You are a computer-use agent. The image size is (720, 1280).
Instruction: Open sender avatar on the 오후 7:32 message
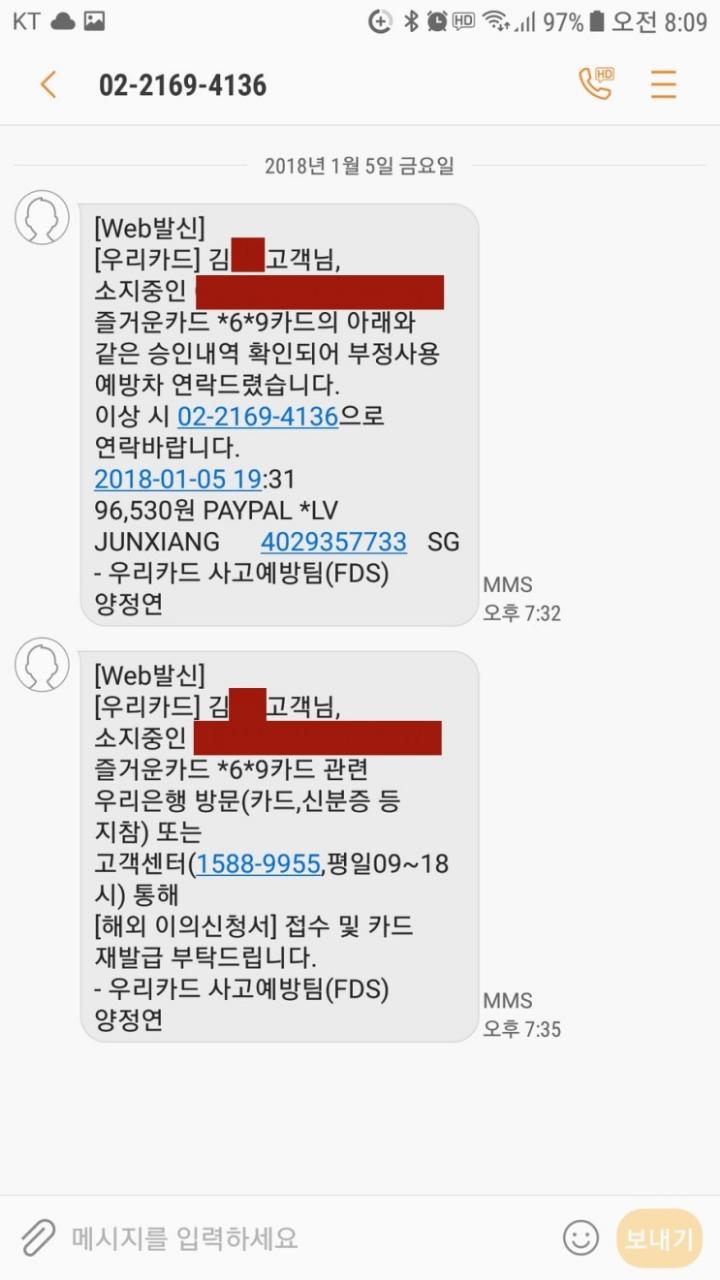(x=42, y=218)
